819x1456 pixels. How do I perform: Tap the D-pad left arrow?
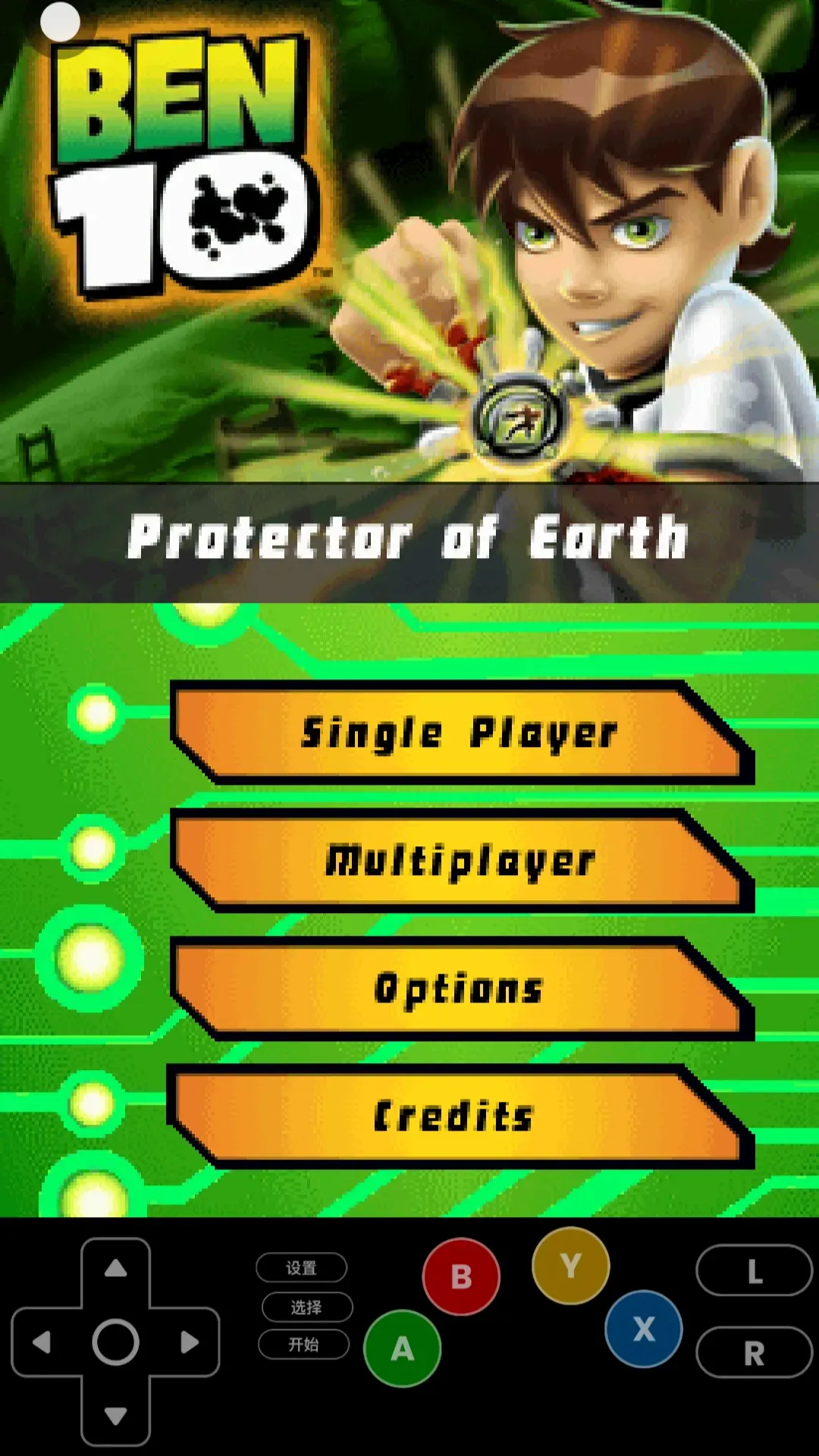tap(42, 1342)
